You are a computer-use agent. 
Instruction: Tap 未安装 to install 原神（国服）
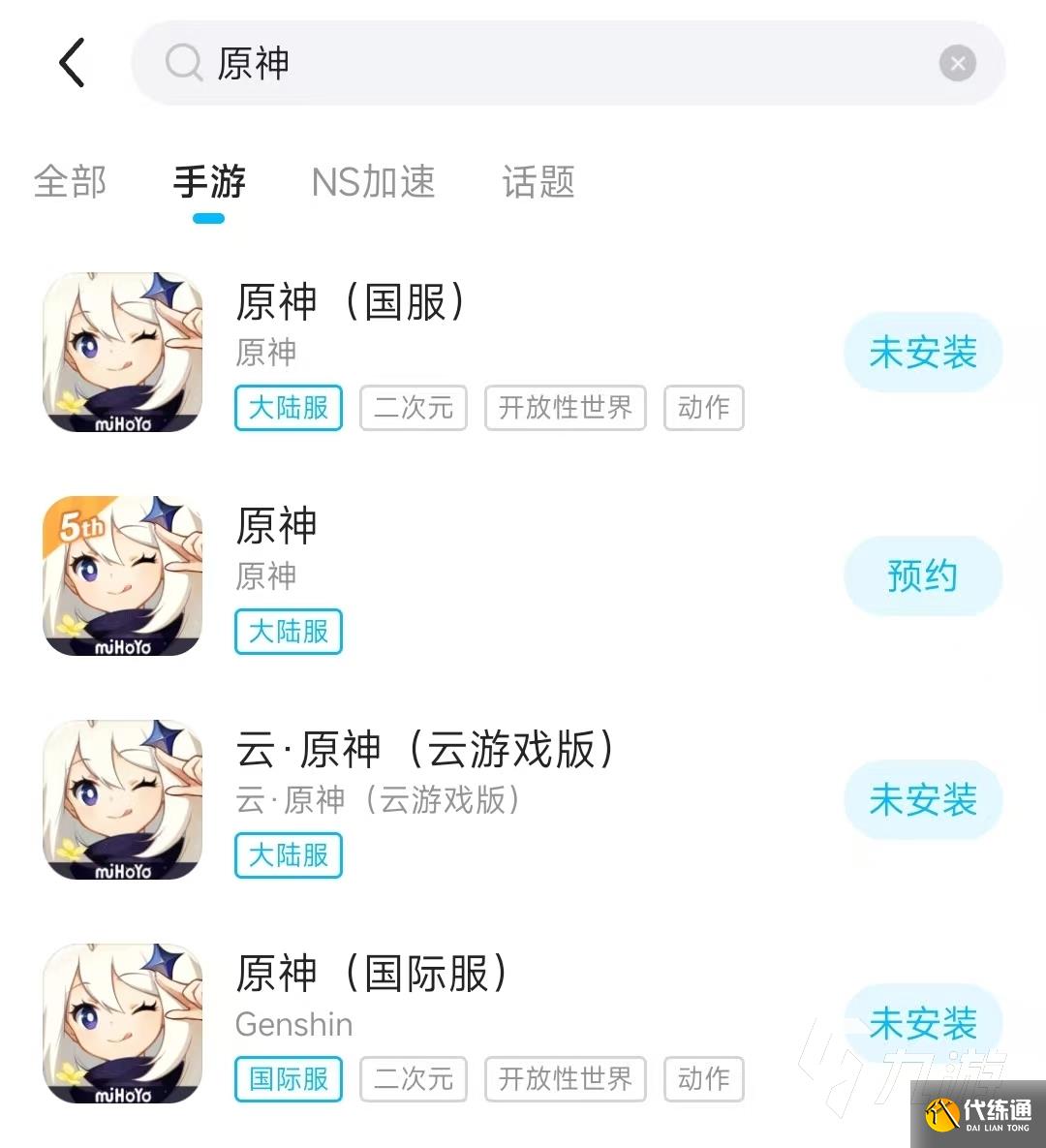(922, 353)
